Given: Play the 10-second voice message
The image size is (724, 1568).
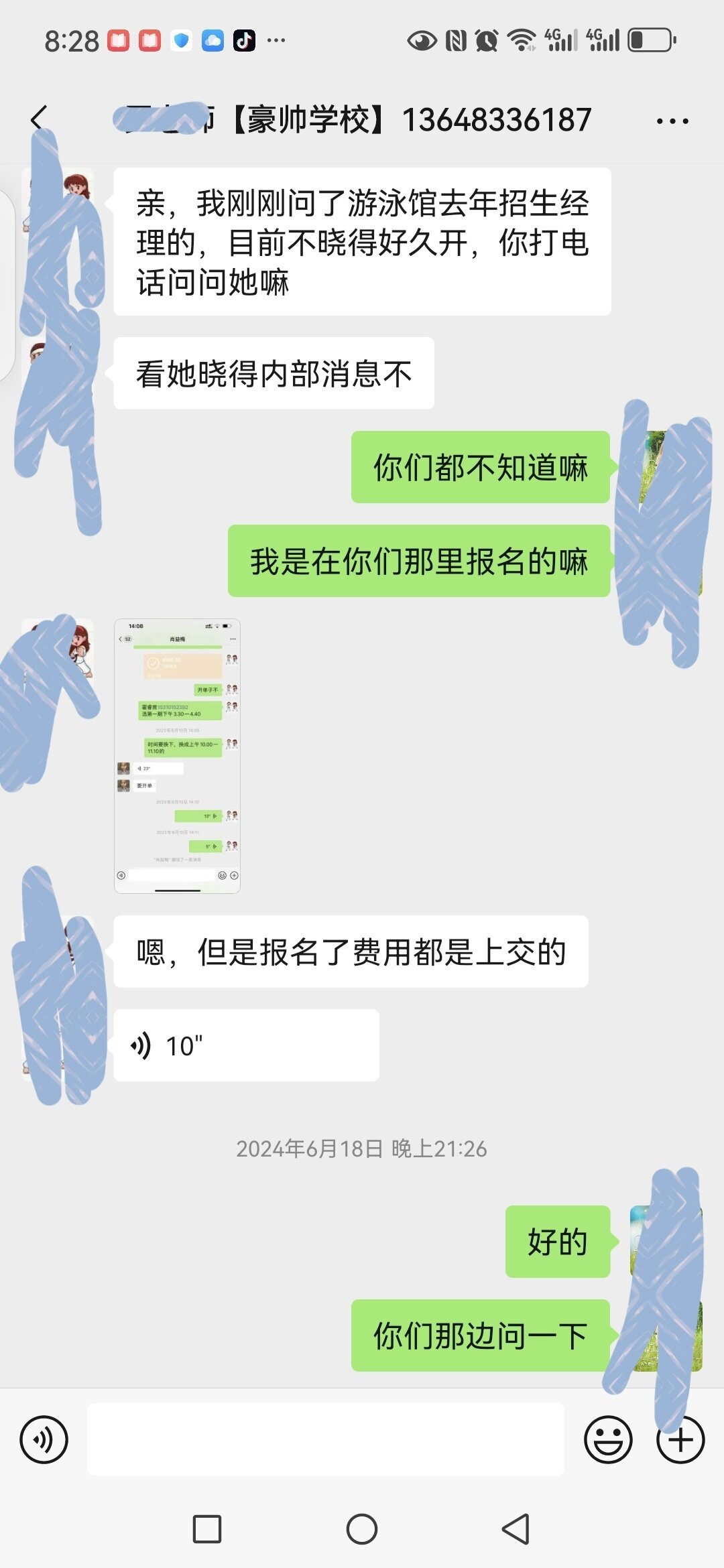Looking at the screenshot, I should [x=246, y=1045].
